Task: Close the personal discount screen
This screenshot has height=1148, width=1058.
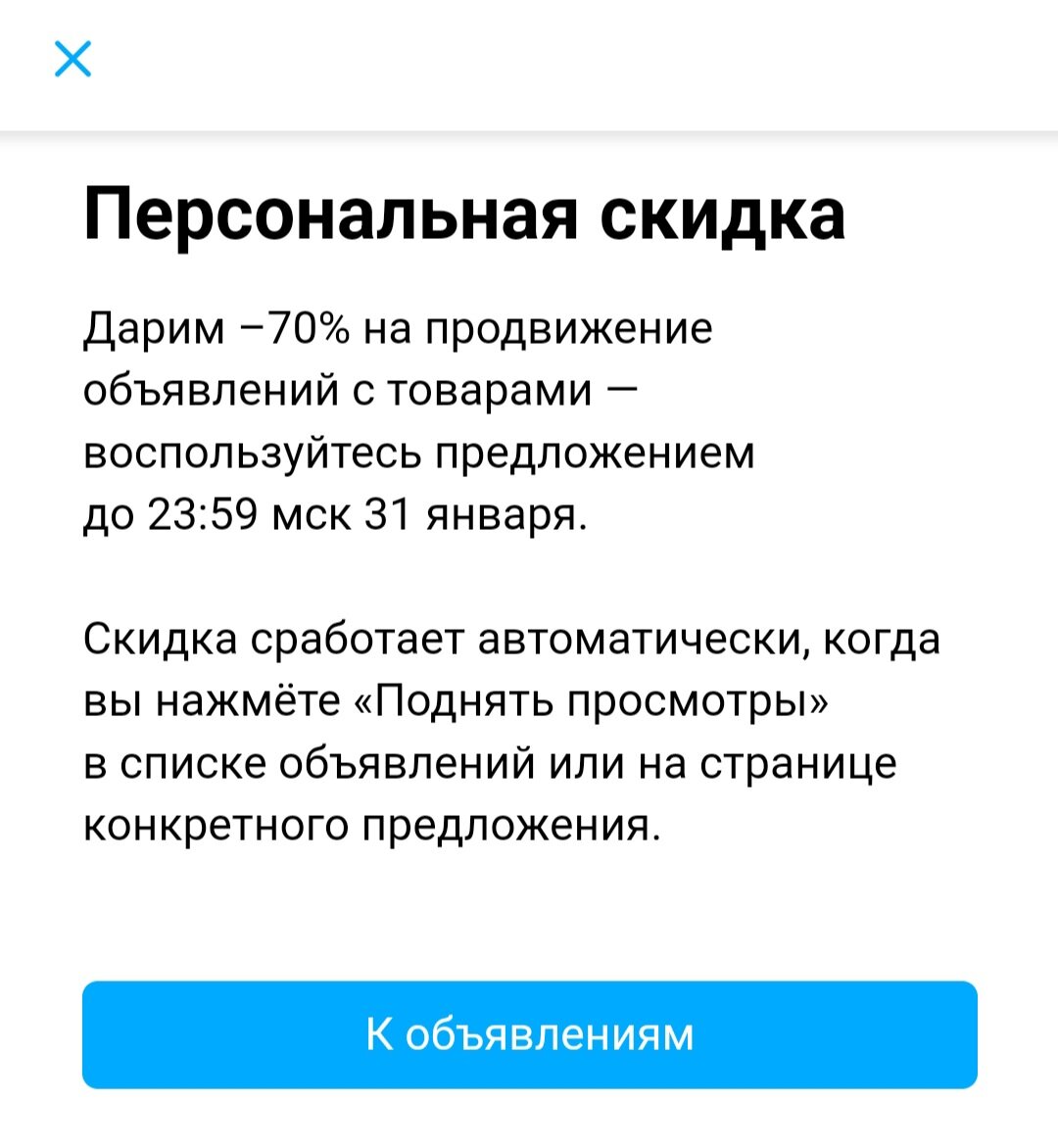Action: [73, 59]
